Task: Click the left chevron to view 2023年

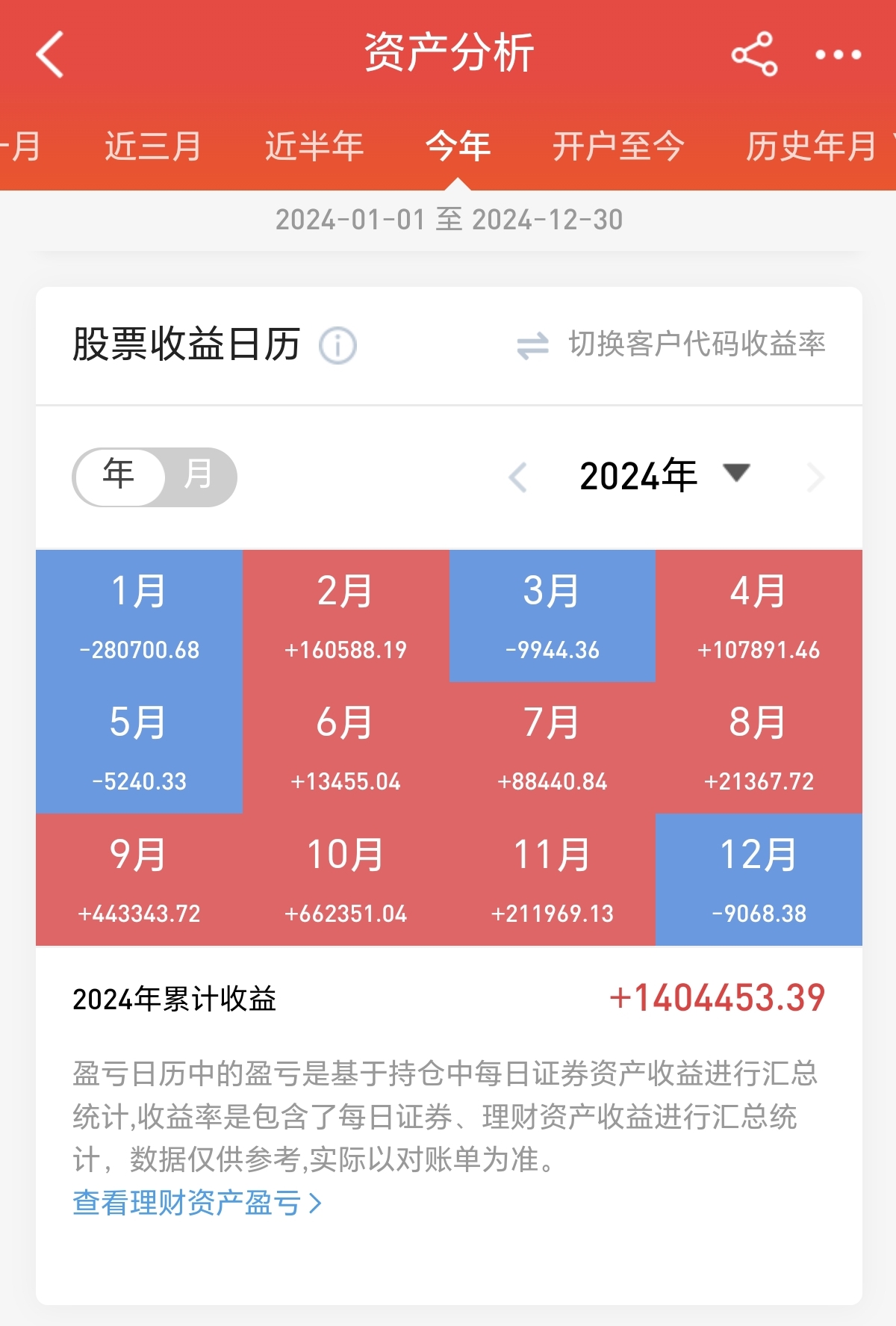Action: coord(518,476)
